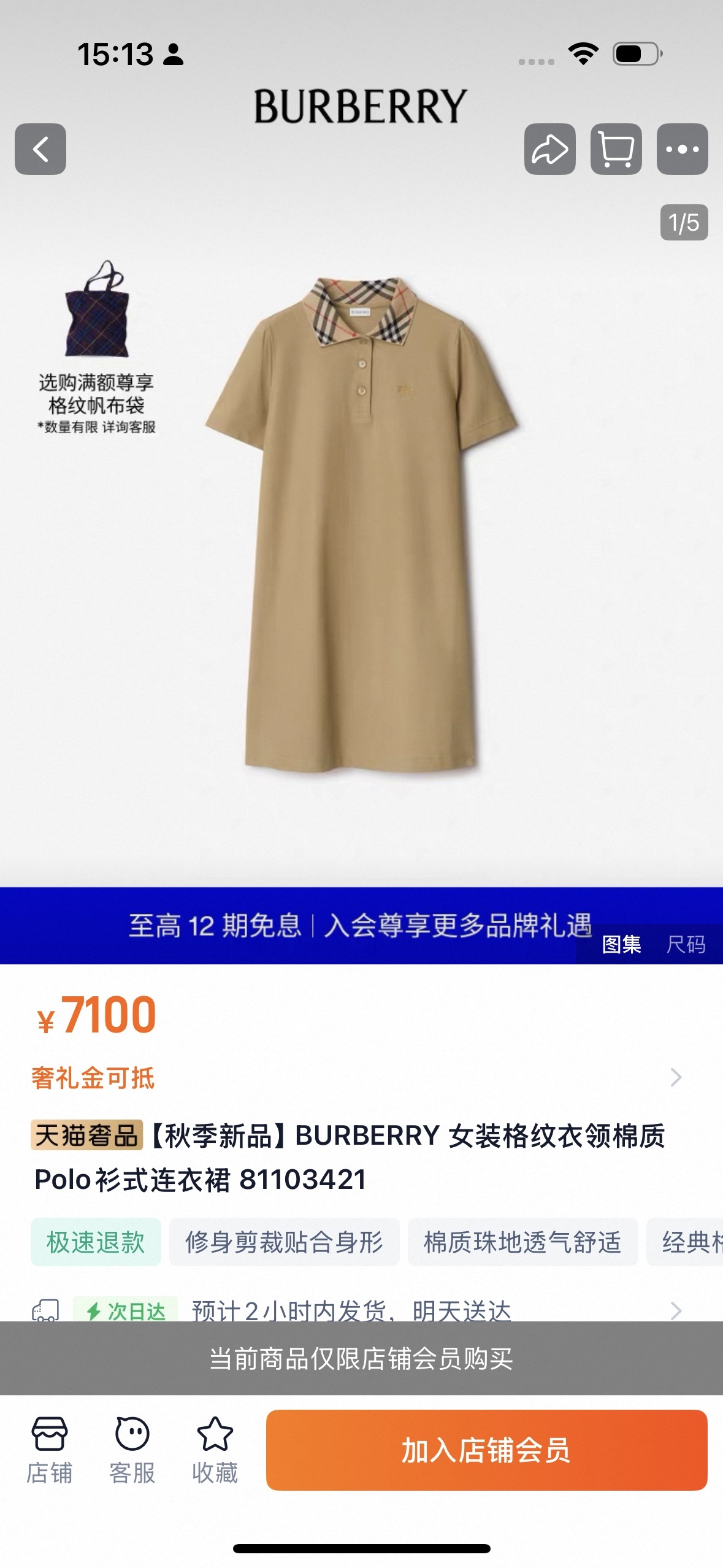Open the three-dot overflow menu
The width and height of the screenshot is (723, 1568).
click(682, 149)
